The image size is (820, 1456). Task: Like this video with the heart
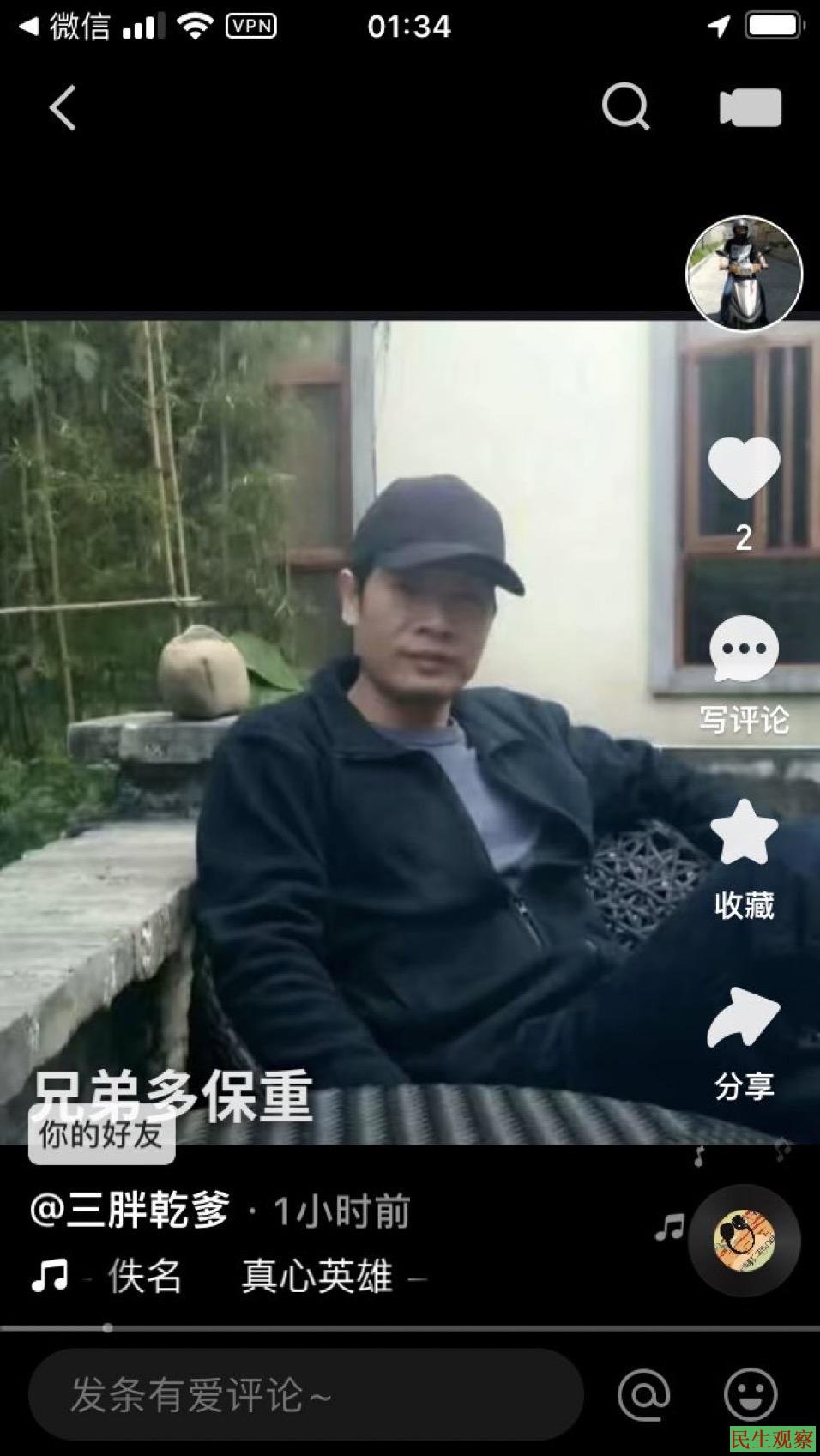pyautogui.click(x=743, y=468)
